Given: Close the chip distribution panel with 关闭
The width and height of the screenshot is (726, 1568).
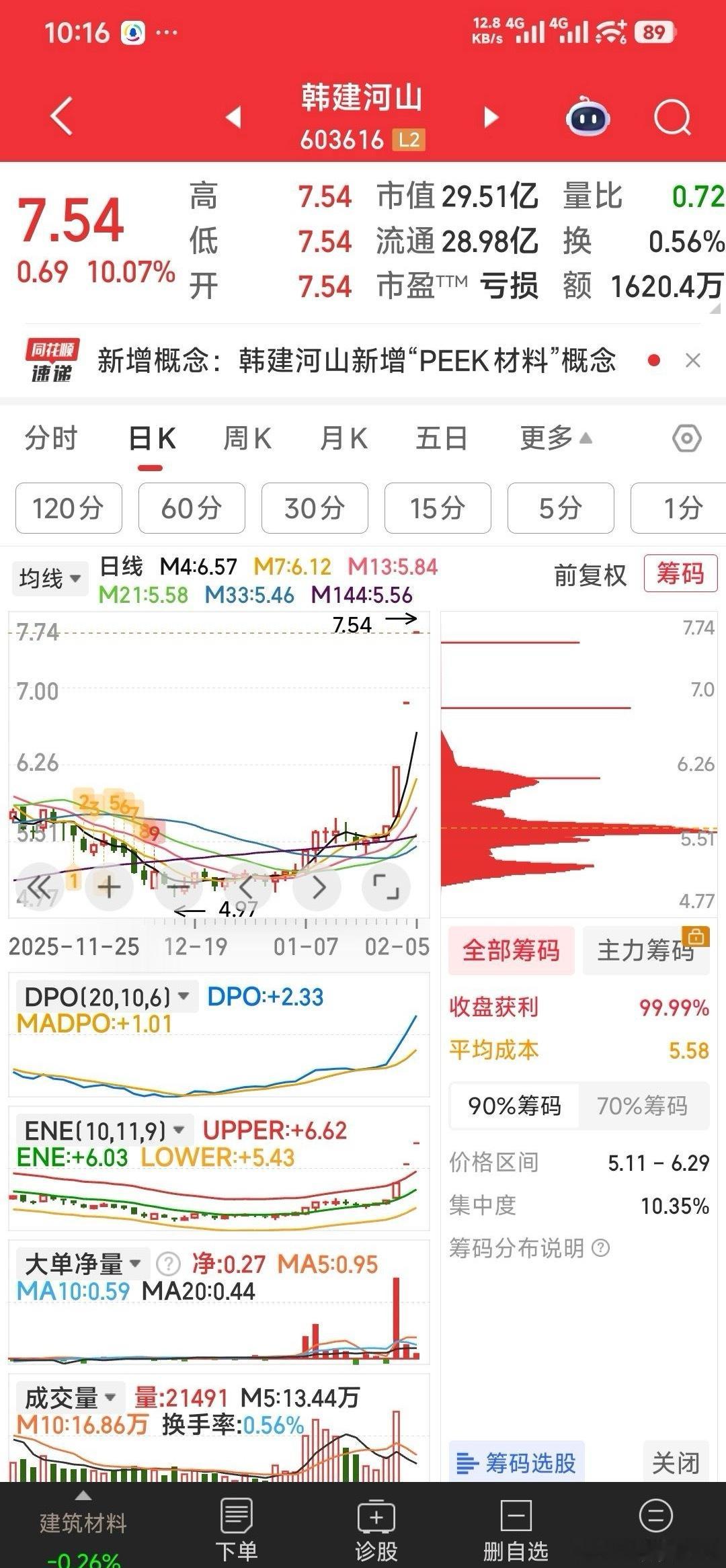Looking at the screenshot, I should coord(676,1462).
